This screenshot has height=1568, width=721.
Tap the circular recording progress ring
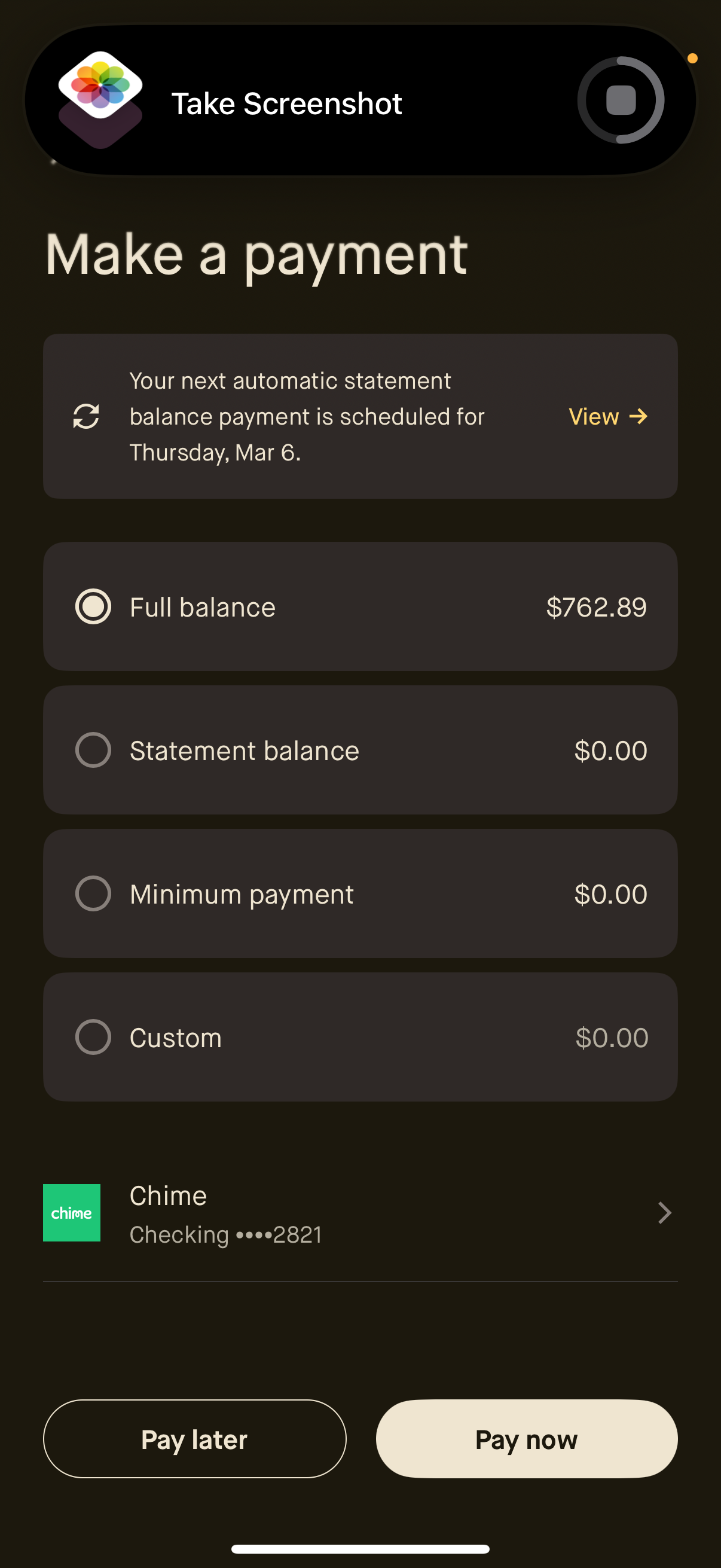[x=621, y=99]
